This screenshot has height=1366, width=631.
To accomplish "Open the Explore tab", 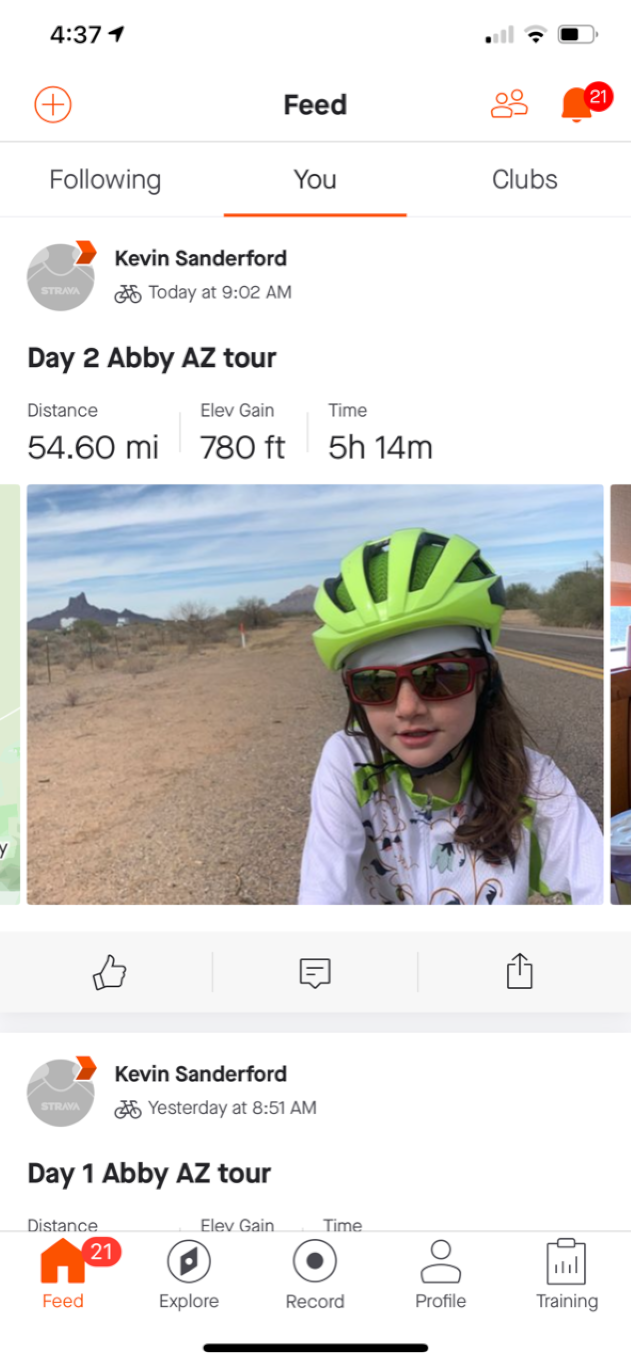I will 189,1274.
